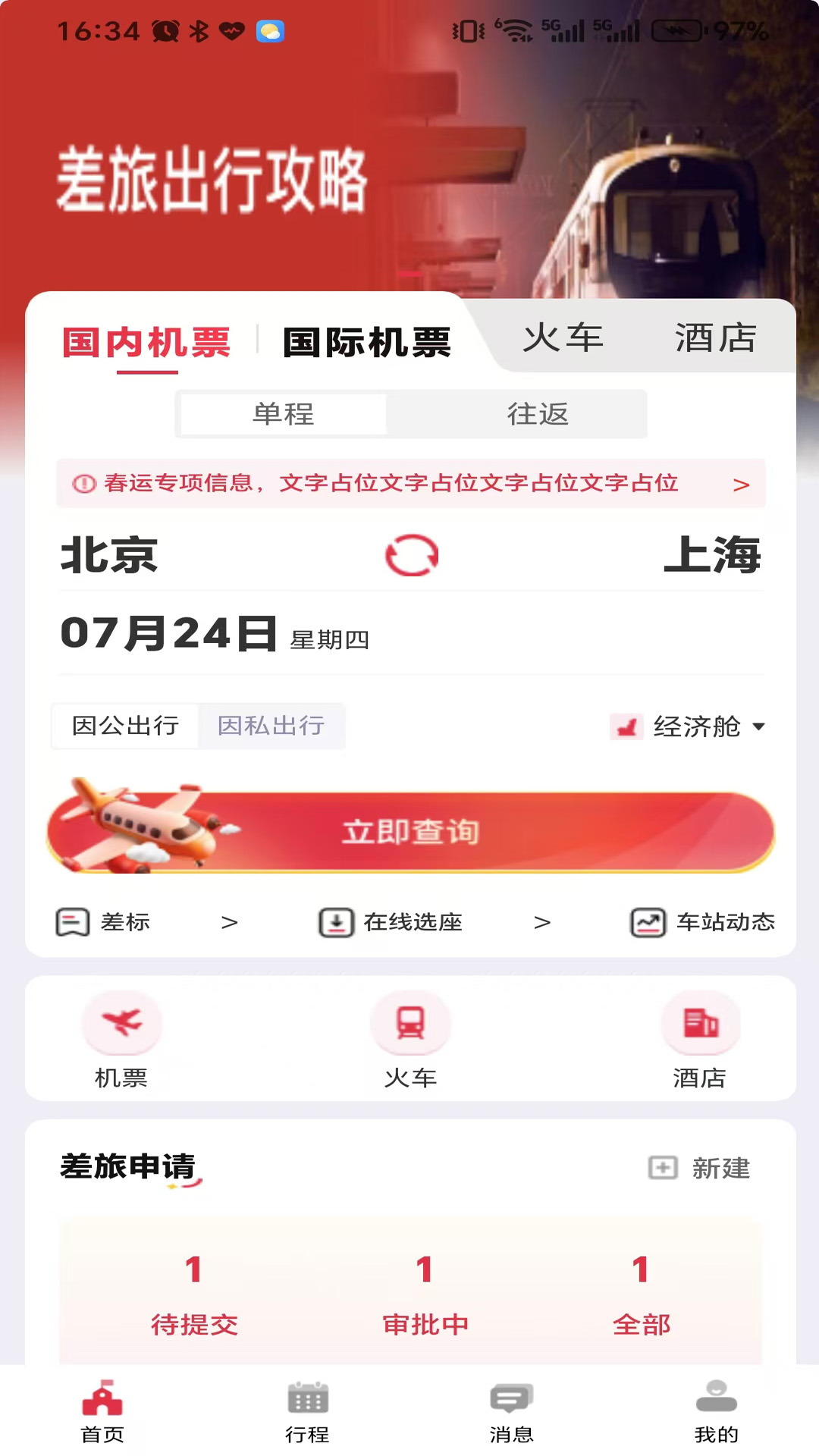Choose 因私出行 travel type
Viewport: 819px width, 1456px height.
[271, 726]
